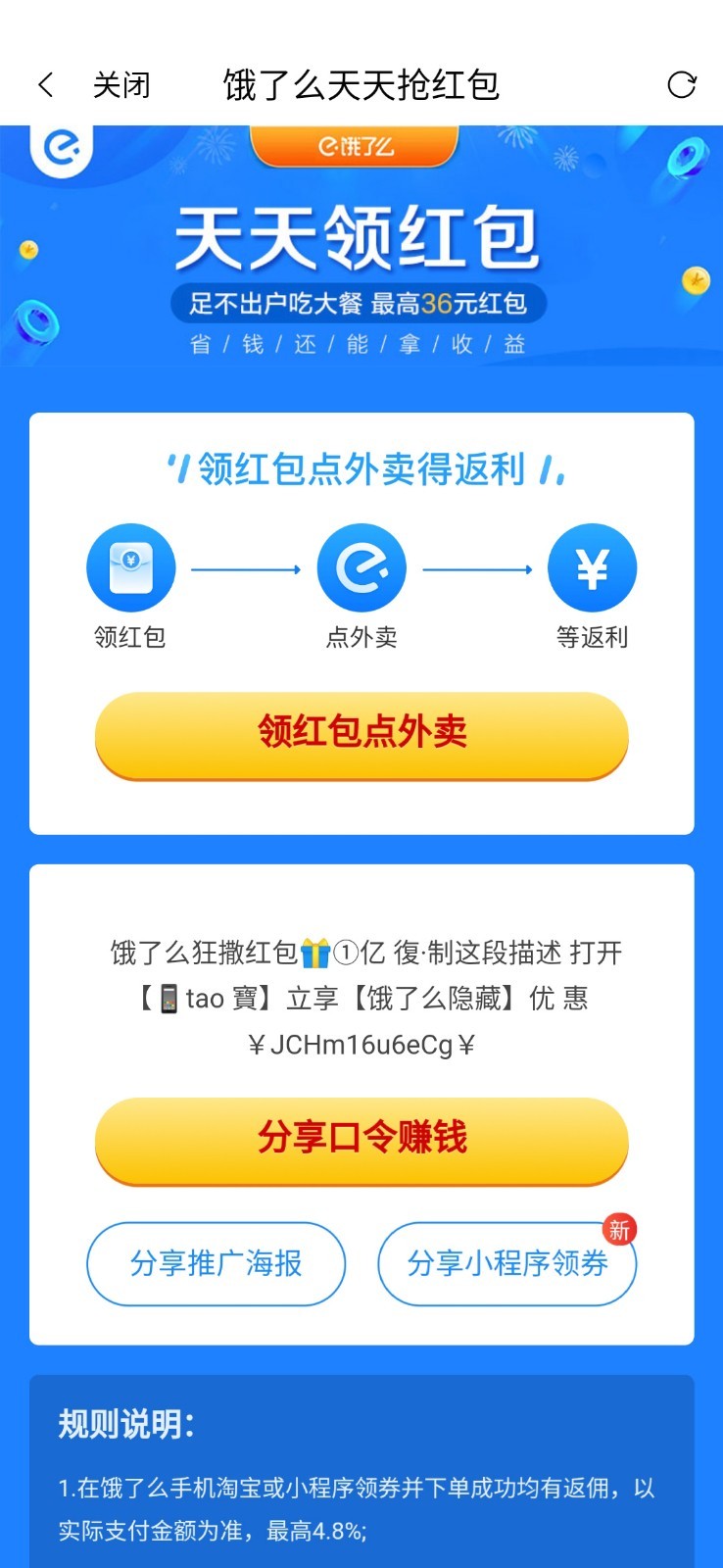Tap 关闭 to close the page
Image resolution: width=723 pixels, height=1568 pixels.
click(x=121, y=85)
